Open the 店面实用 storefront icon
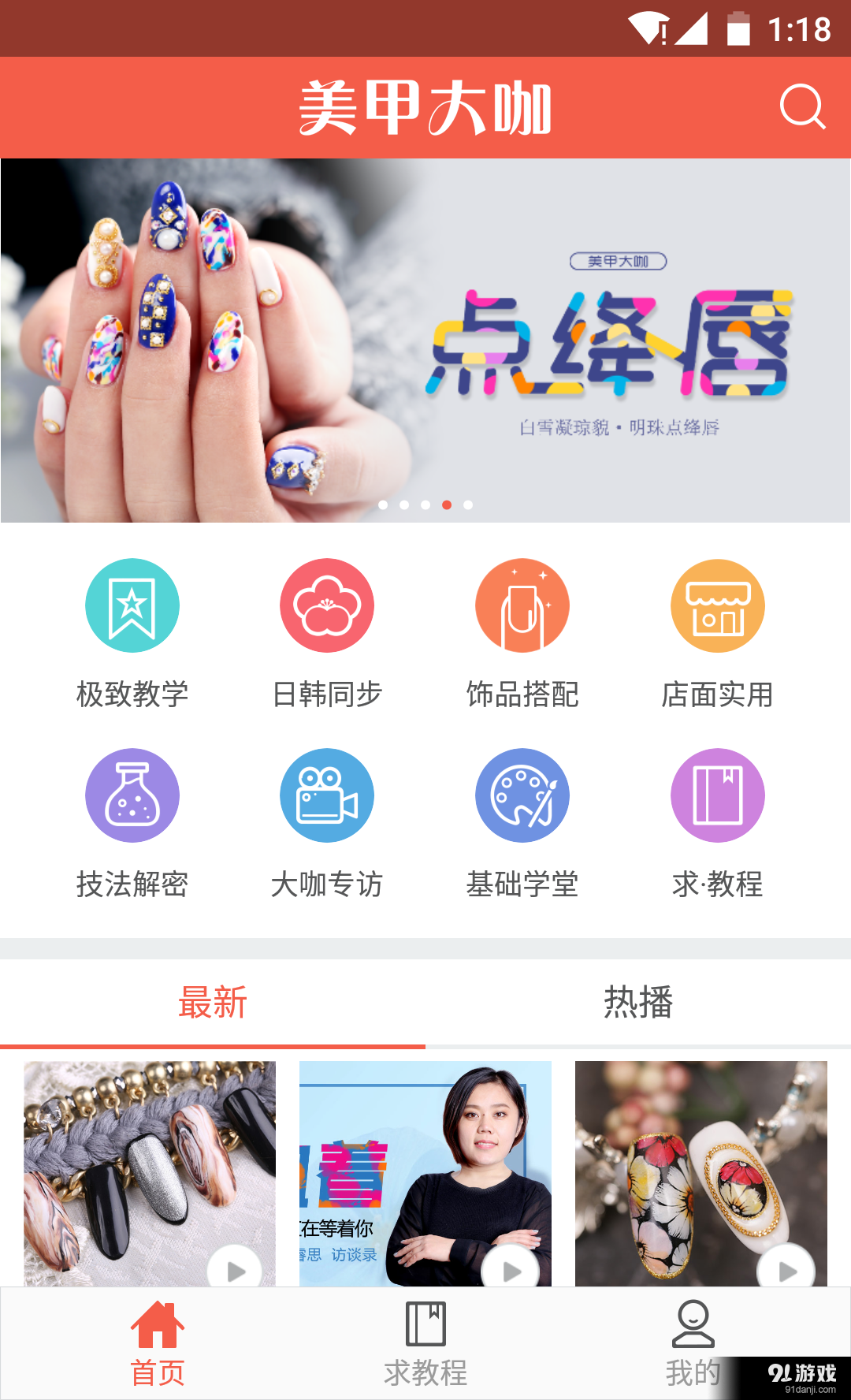 pos(717,605)
